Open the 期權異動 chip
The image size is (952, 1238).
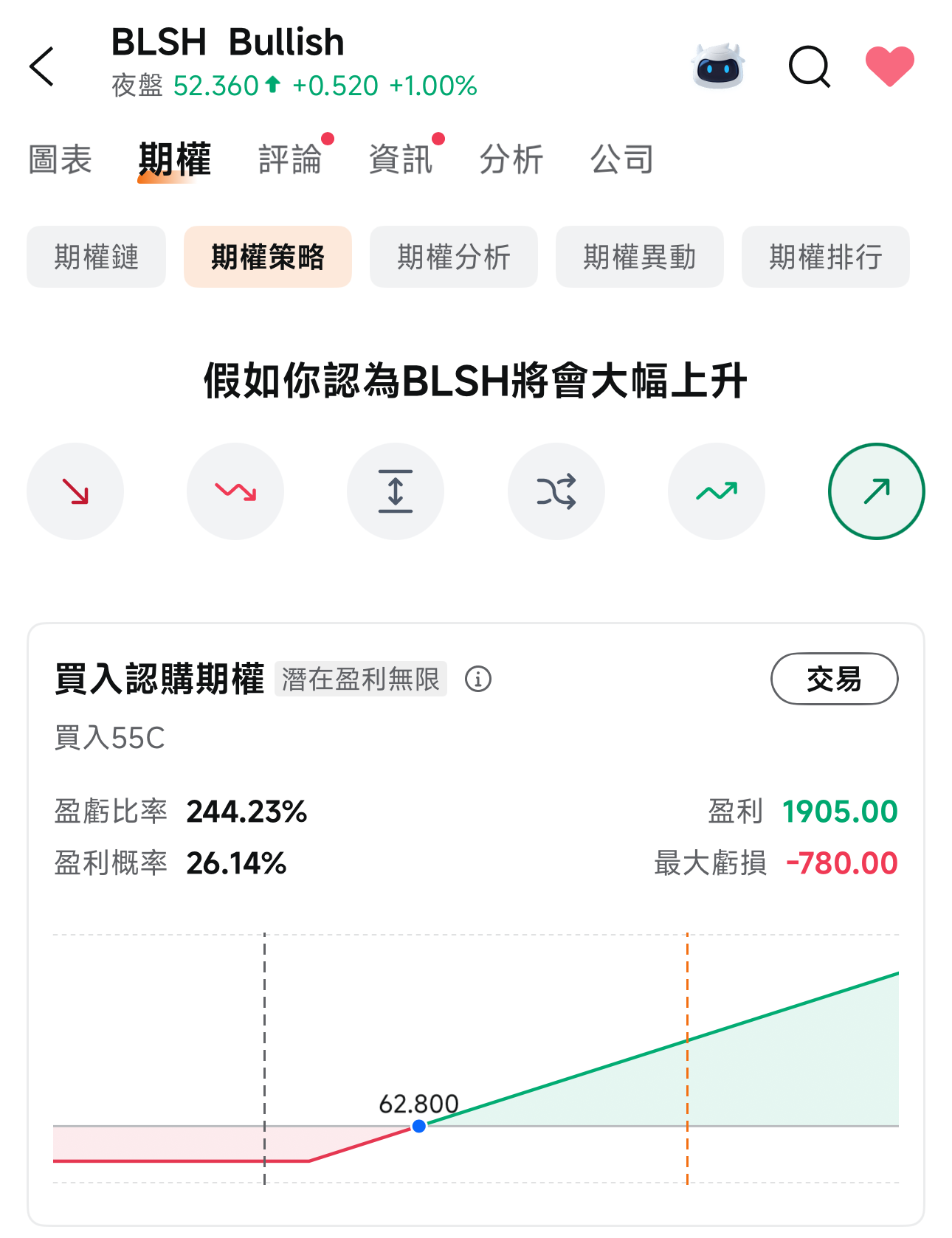640,257
